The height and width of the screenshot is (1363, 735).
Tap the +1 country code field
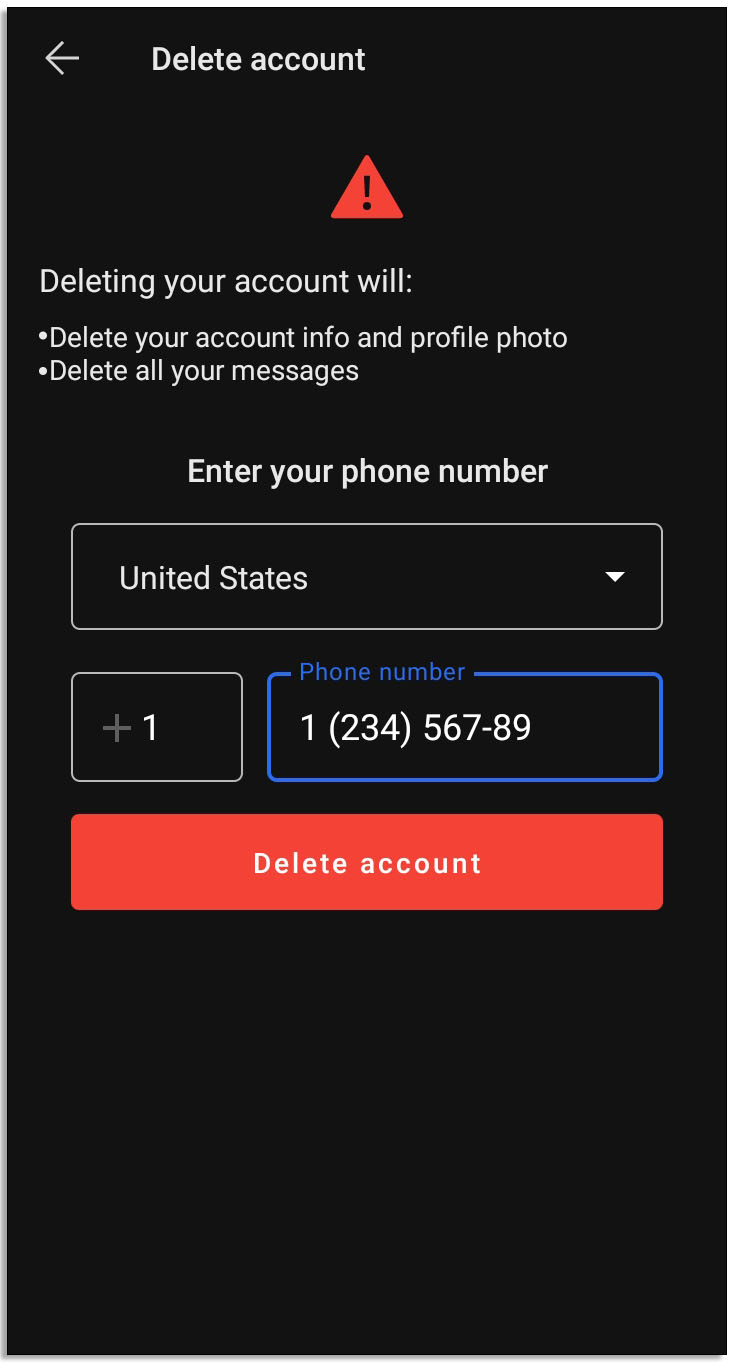pyautogui.click(x=157, y=727)
